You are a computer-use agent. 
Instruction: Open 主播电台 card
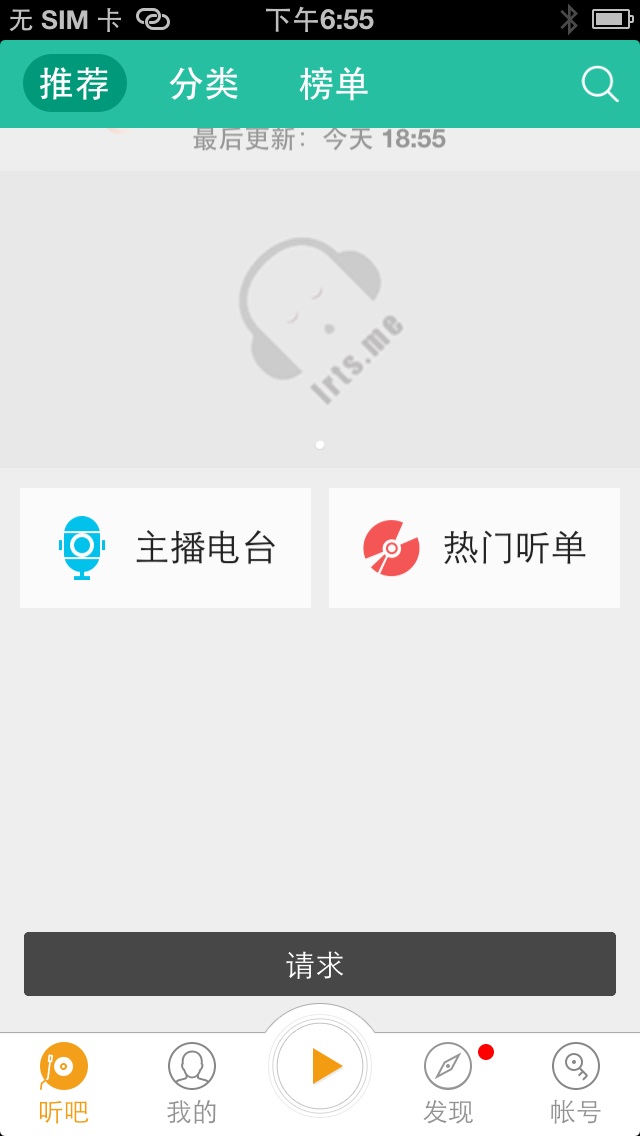(x=165, y=548)
